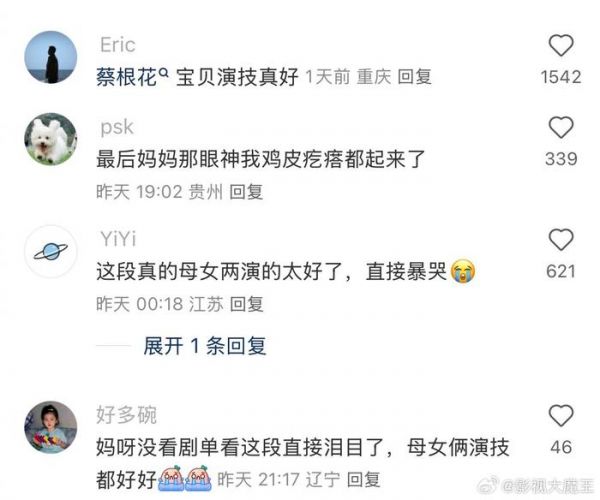Reply to psk's comment

tap(247, 191)
